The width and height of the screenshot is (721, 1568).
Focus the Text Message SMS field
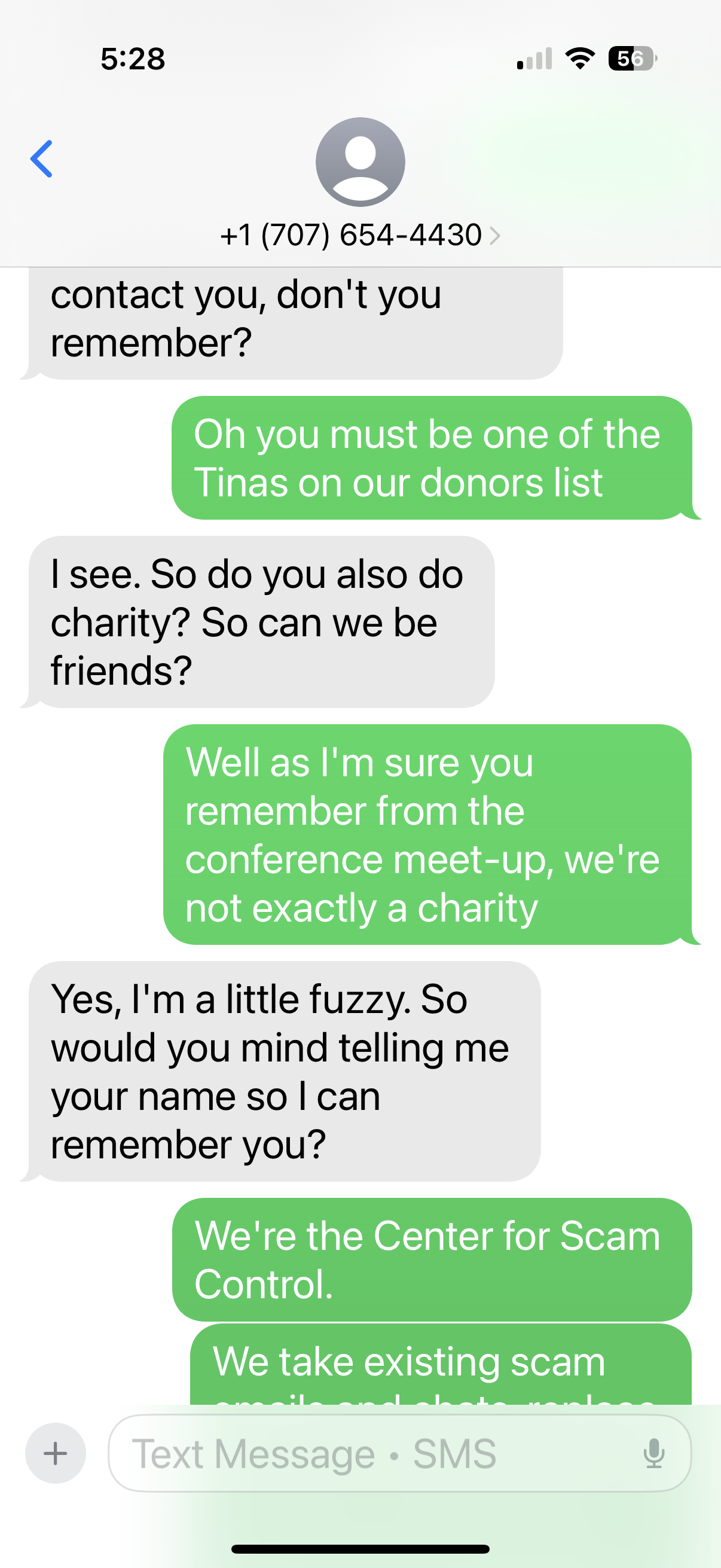[x=365, y=1454]
